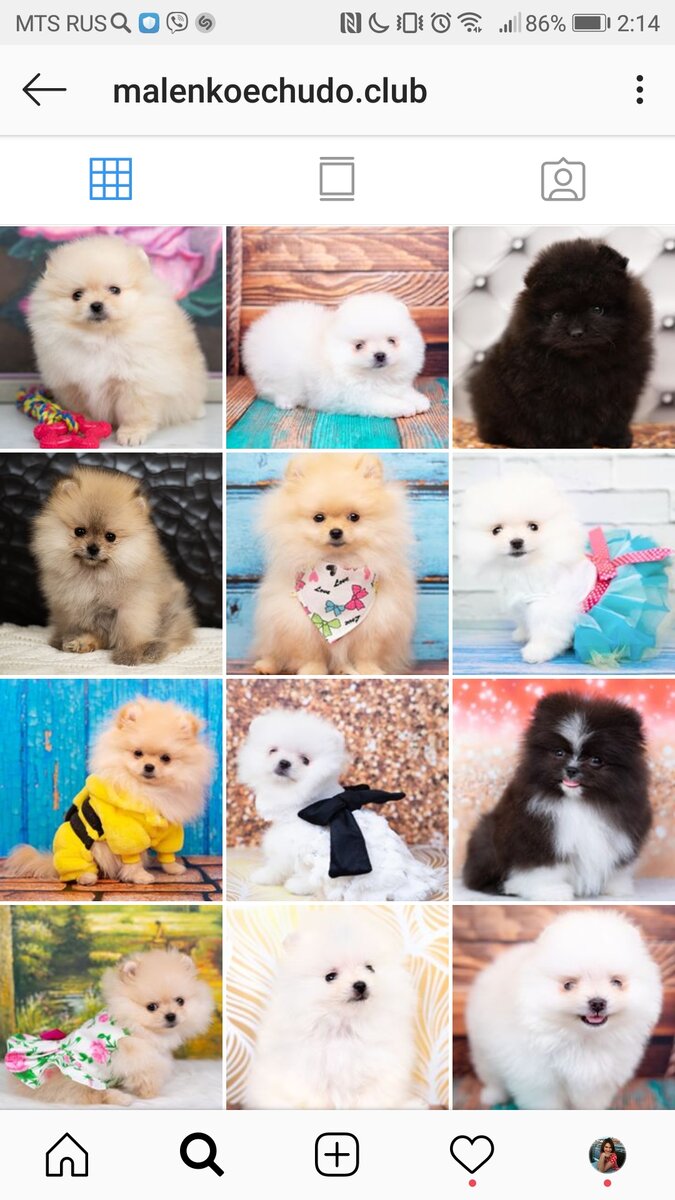
Task: Switch to the list feed view tab
Action: pos(337,180)
